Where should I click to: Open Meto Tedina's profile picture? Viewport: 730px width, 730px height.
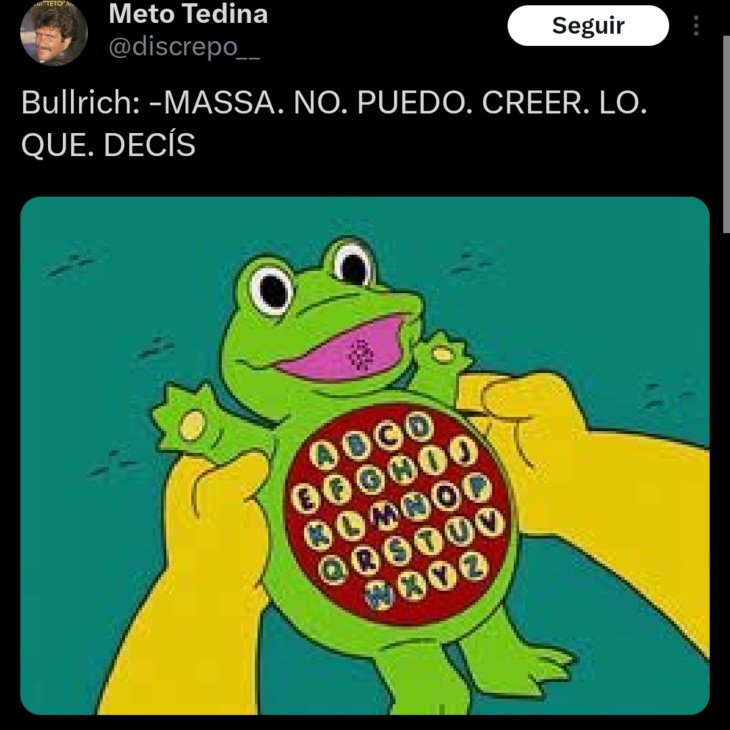(54, 32)
